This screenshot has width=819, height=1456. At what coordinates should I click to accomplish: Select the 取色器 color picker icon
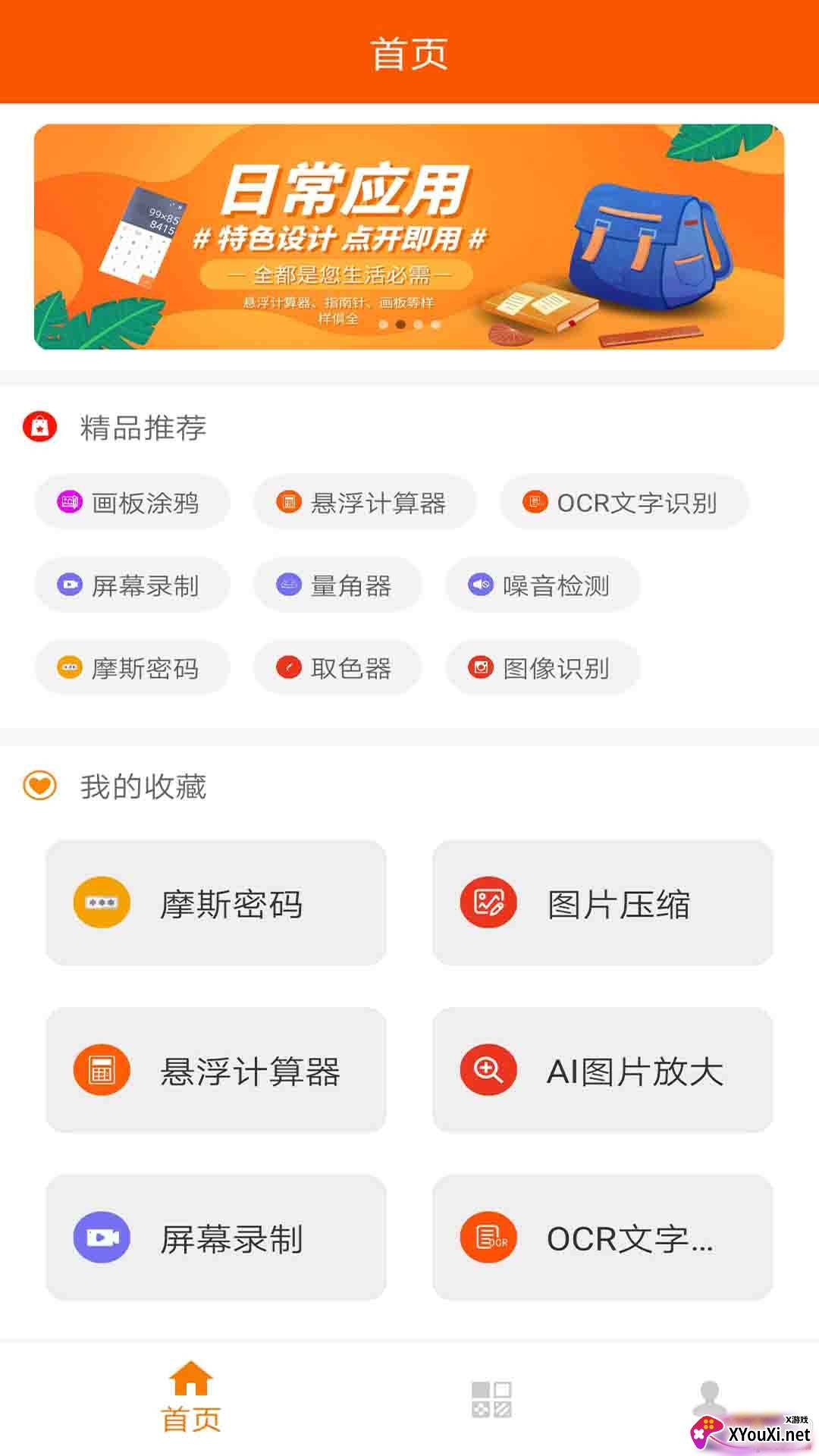(x=288, y=668)
